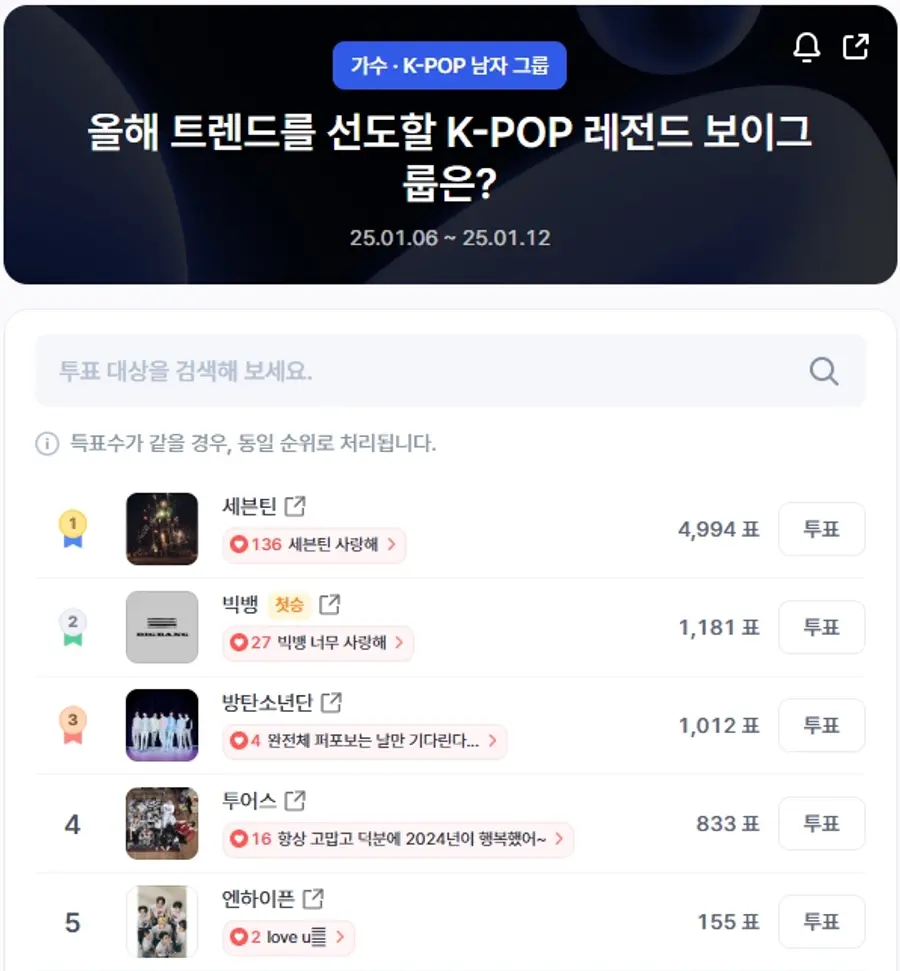Open the 항상 고맙고 덕분에 comment for 투어스
The image size is (900, 971).
pos(398,839)
